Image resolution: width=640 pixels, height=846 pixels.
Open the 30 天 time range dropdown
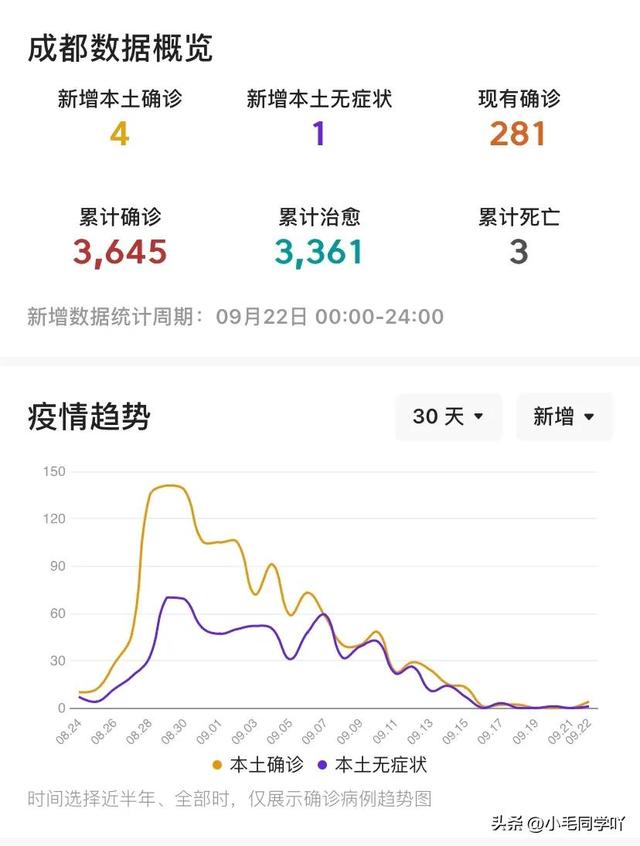(448, 417)
